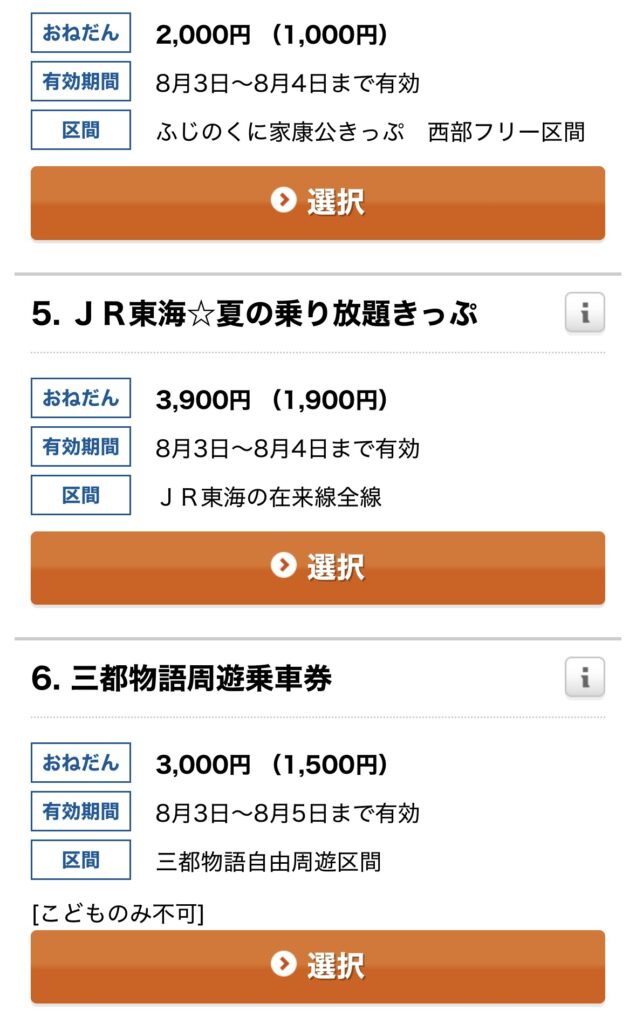This screenshot has width=636, height=1024.
Task: Tap 選択 for ＪＲ東海☆夏の乗り放題きっぷ
Action: 317,568
